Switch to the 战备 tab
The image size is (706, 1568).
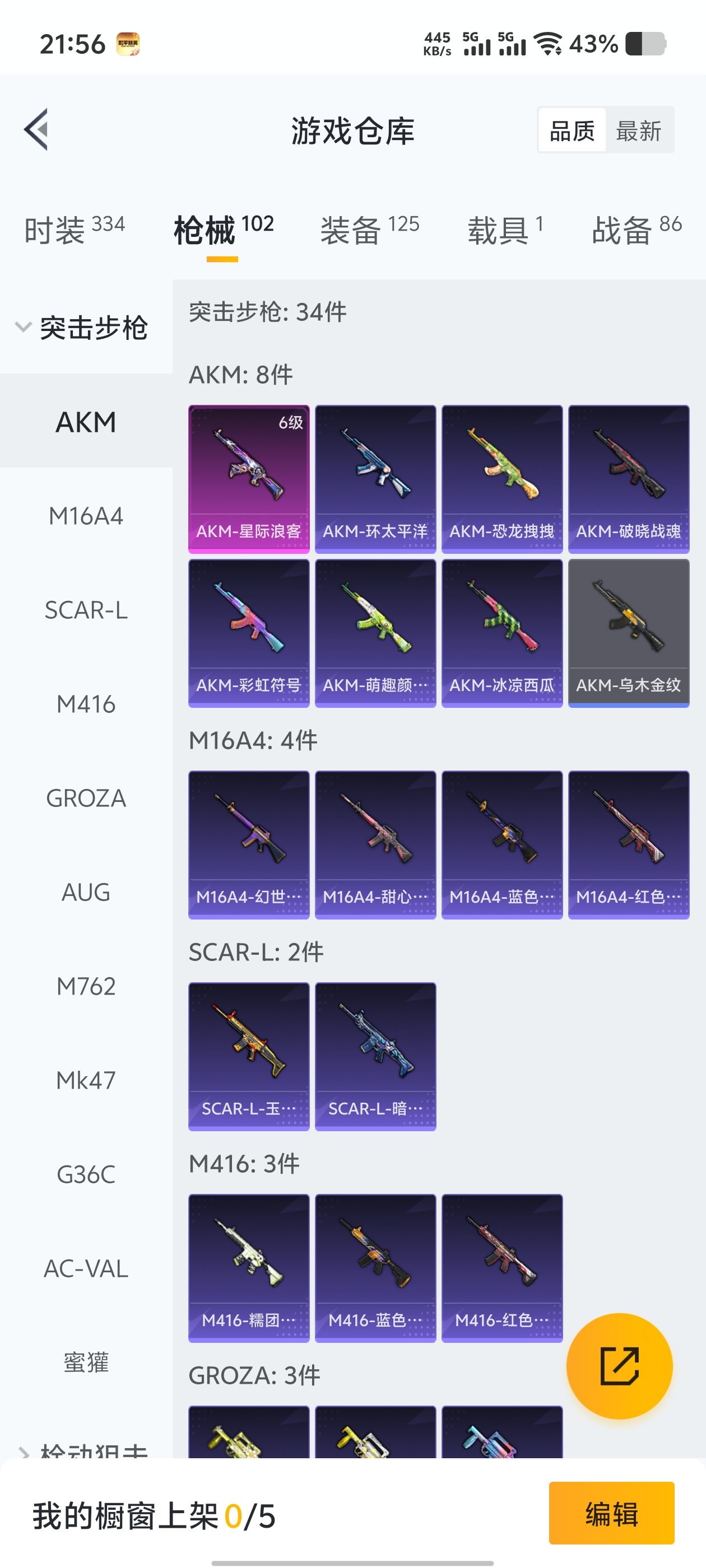click(x=636, y=230)
